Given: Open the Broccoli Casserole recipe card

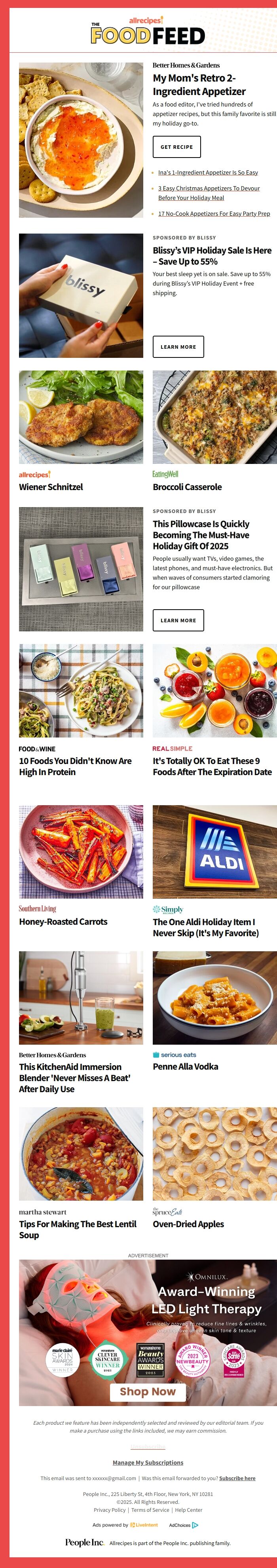Looking at the screenshot, I should 187,487.
